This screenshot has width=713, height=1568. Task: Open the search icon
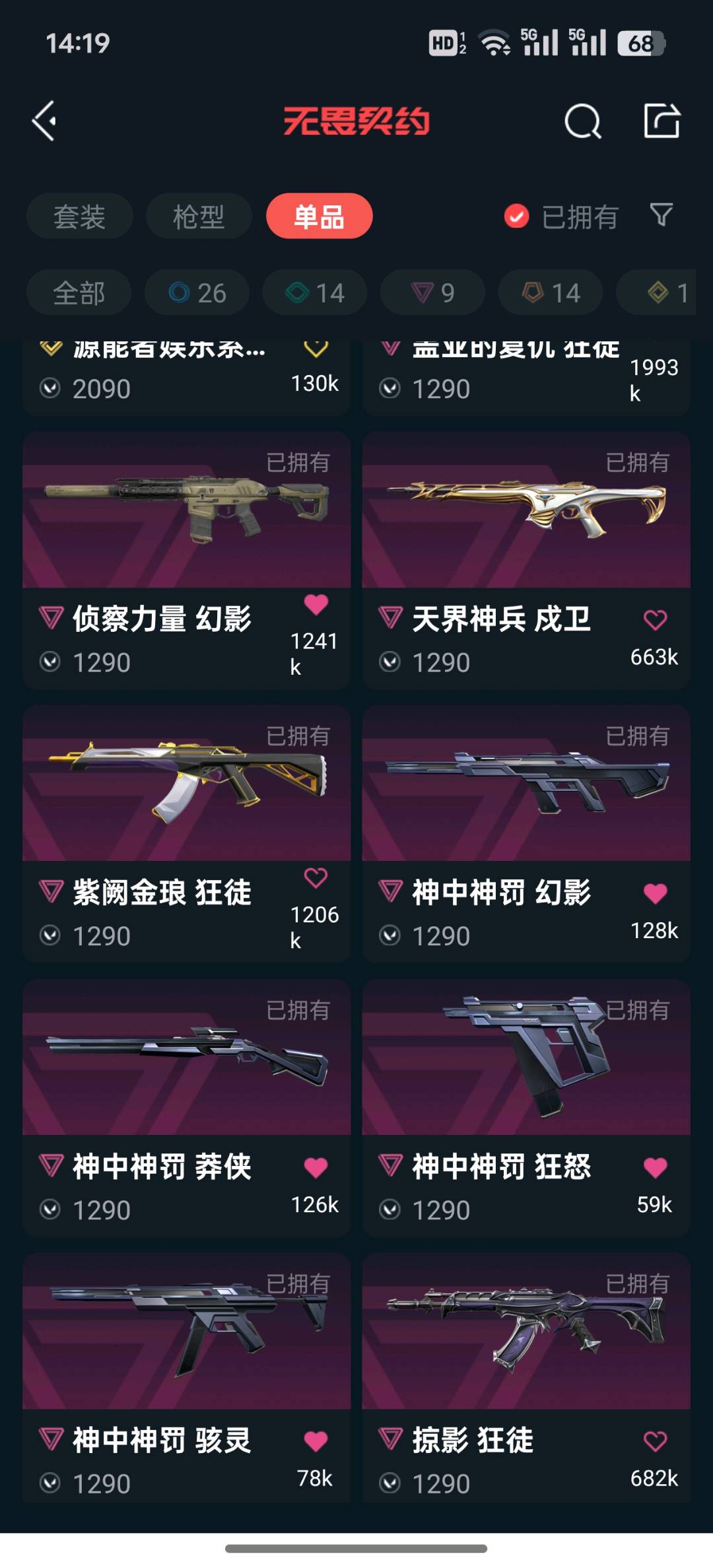582,121
